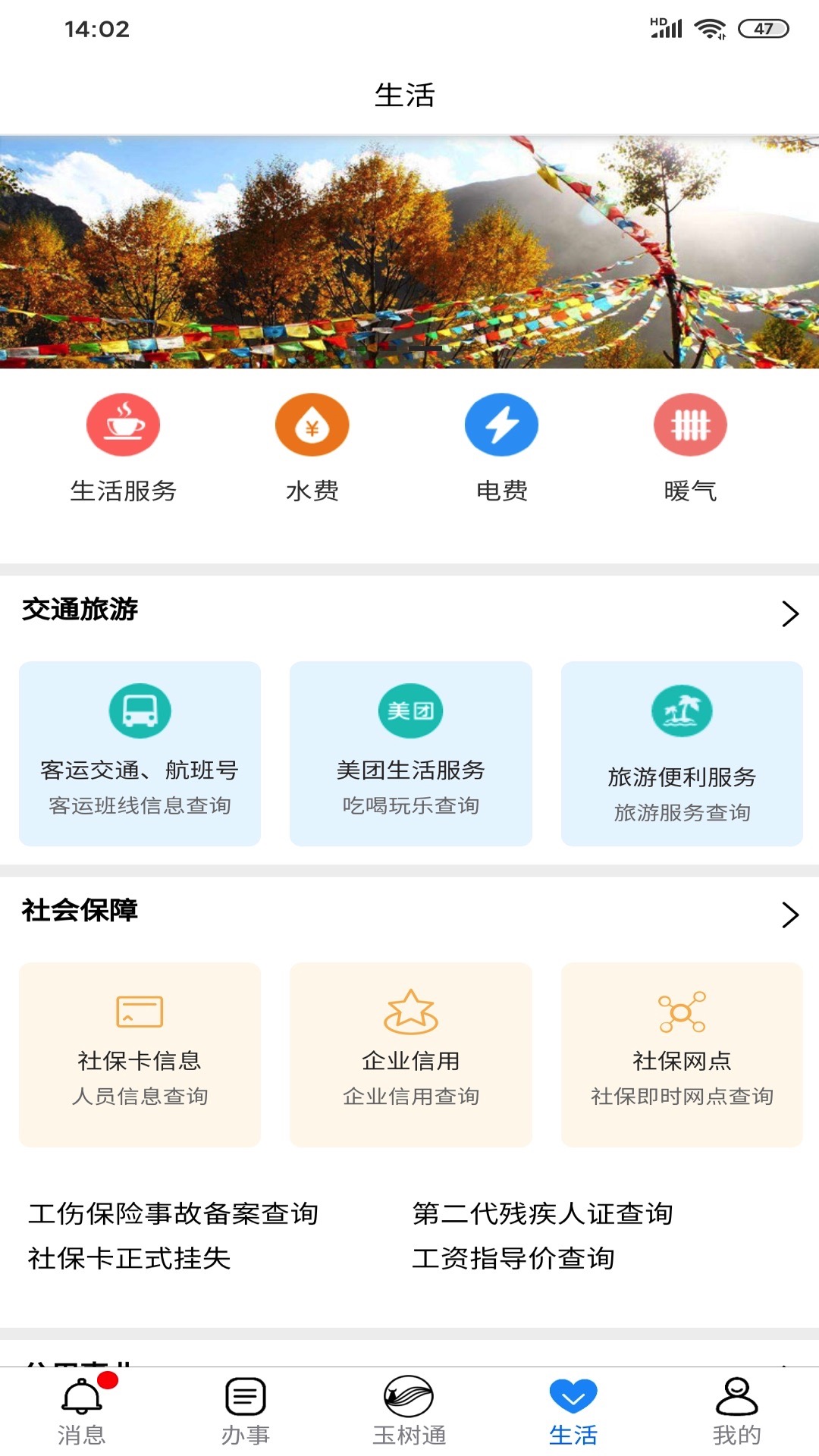Open 社保卡信息 card
Image resolution: width=819 pixels, height=1456 pixels.
pos(140,1055)
